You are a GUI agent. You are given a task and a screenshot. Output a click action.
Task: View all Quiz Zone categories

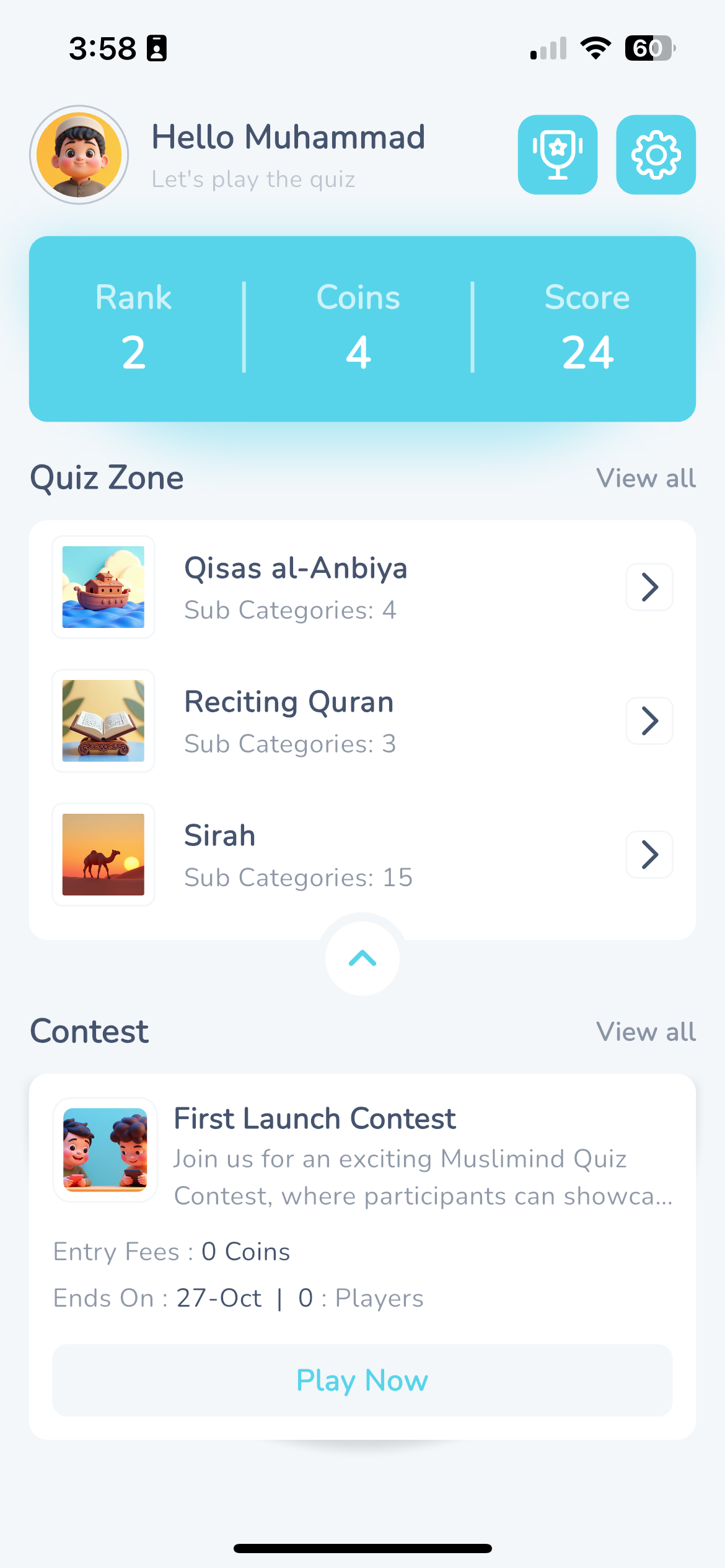(x=646, y=478)
